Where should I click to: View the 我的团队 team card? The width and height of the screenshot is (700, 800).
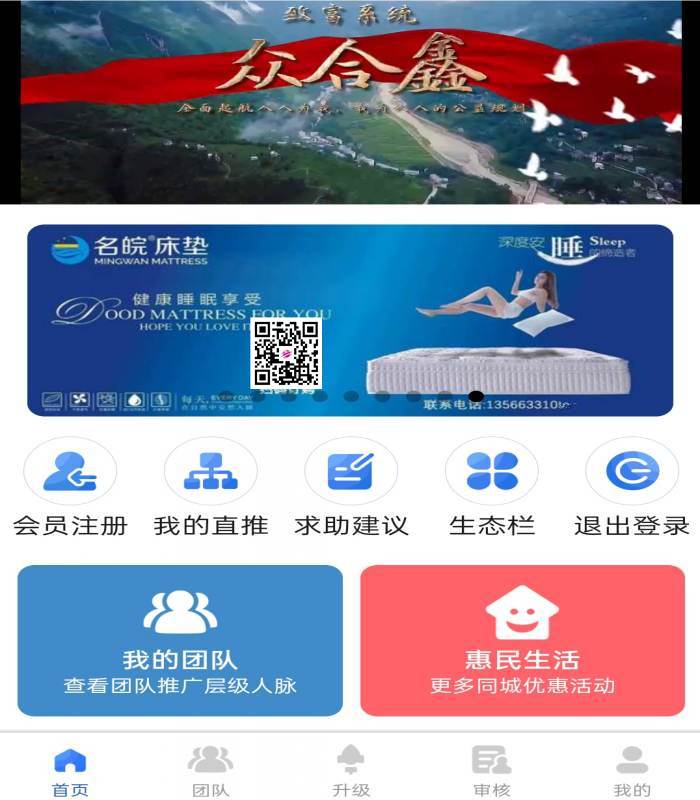pos(180,640)
